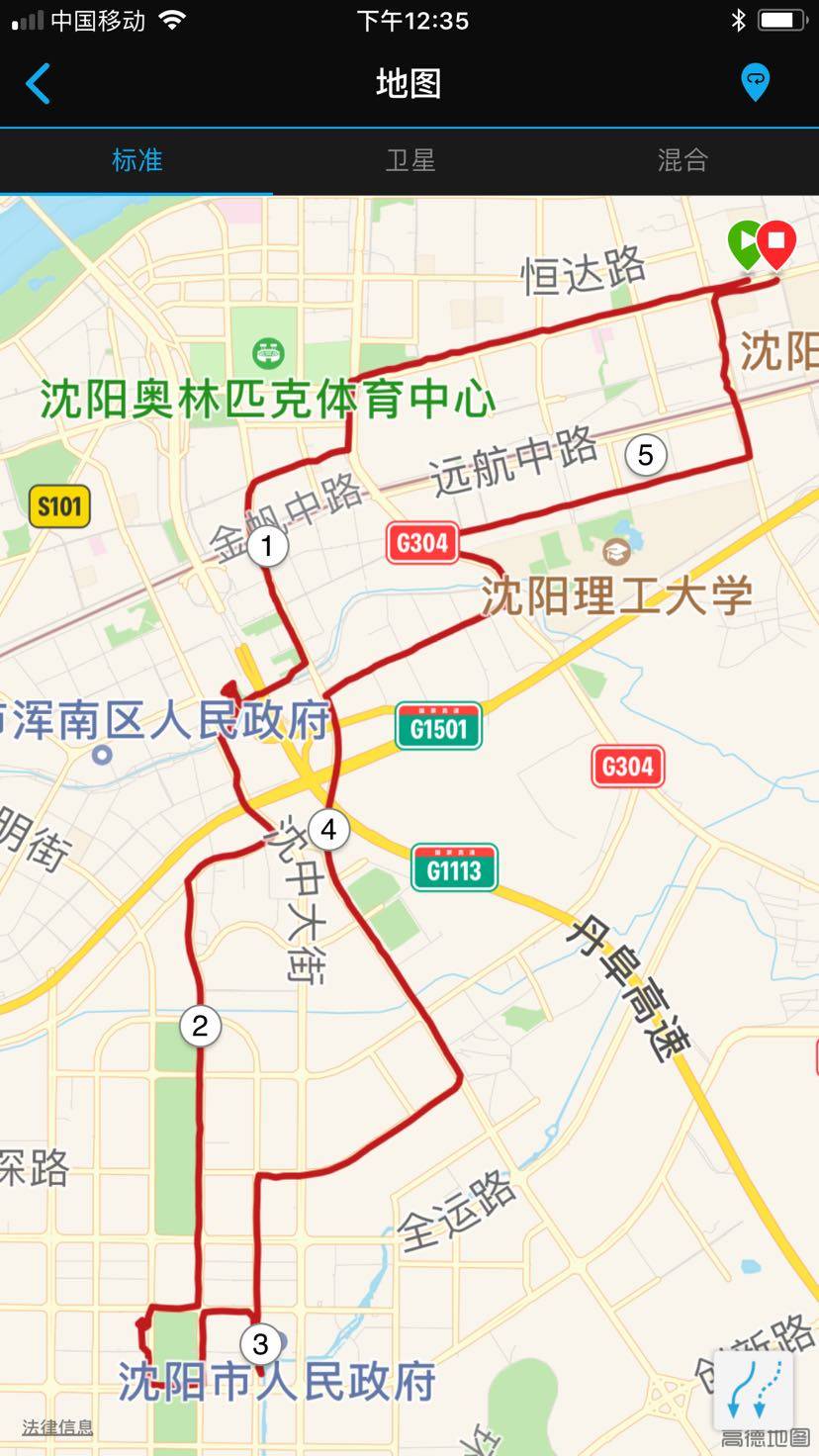Select lap marker 1 on the route
Viewport: 819px width, 1456px height.
pos(267,546)
